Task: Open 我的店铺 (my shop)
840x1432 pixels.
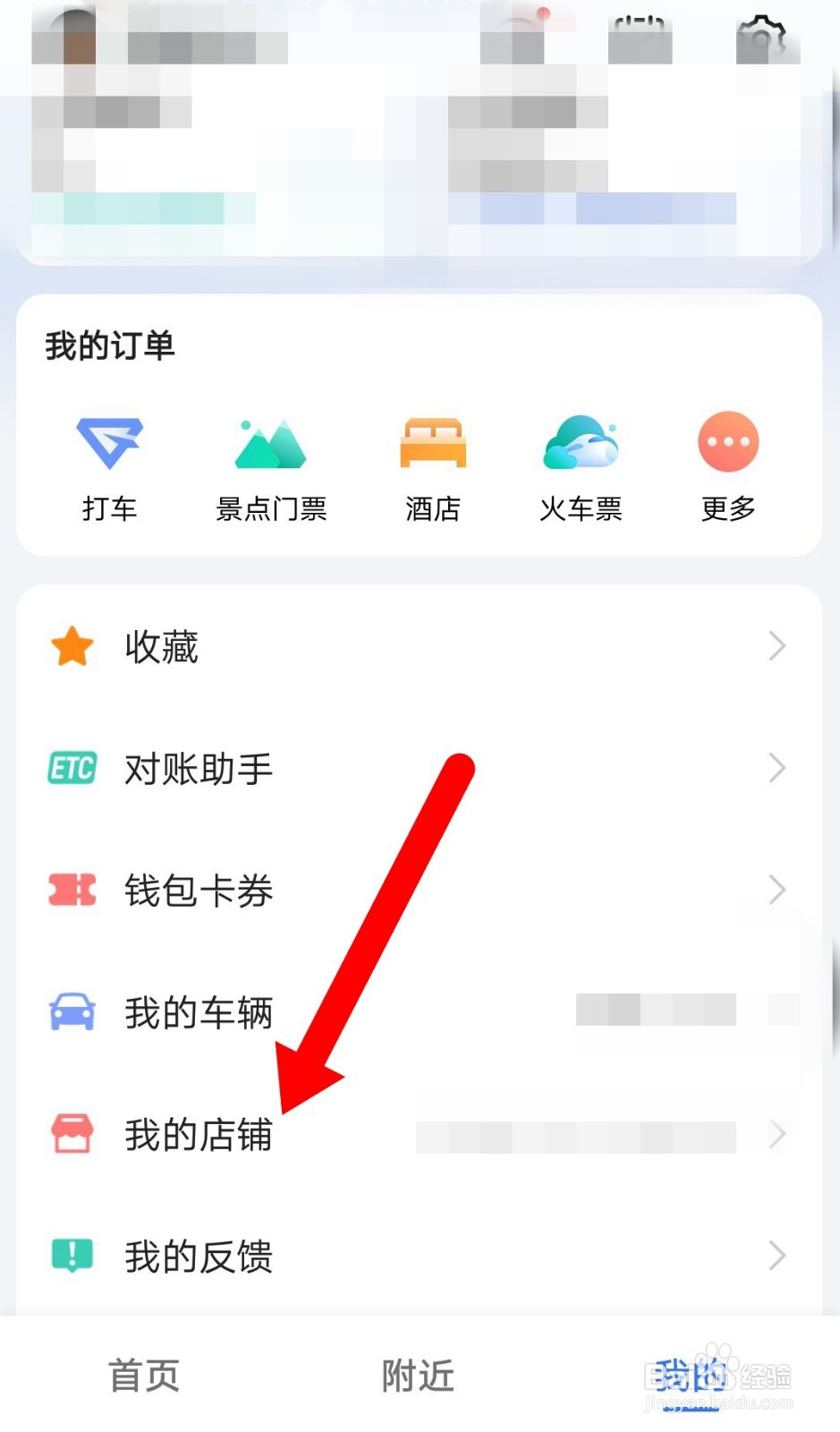Action: tap(199, 1134)
